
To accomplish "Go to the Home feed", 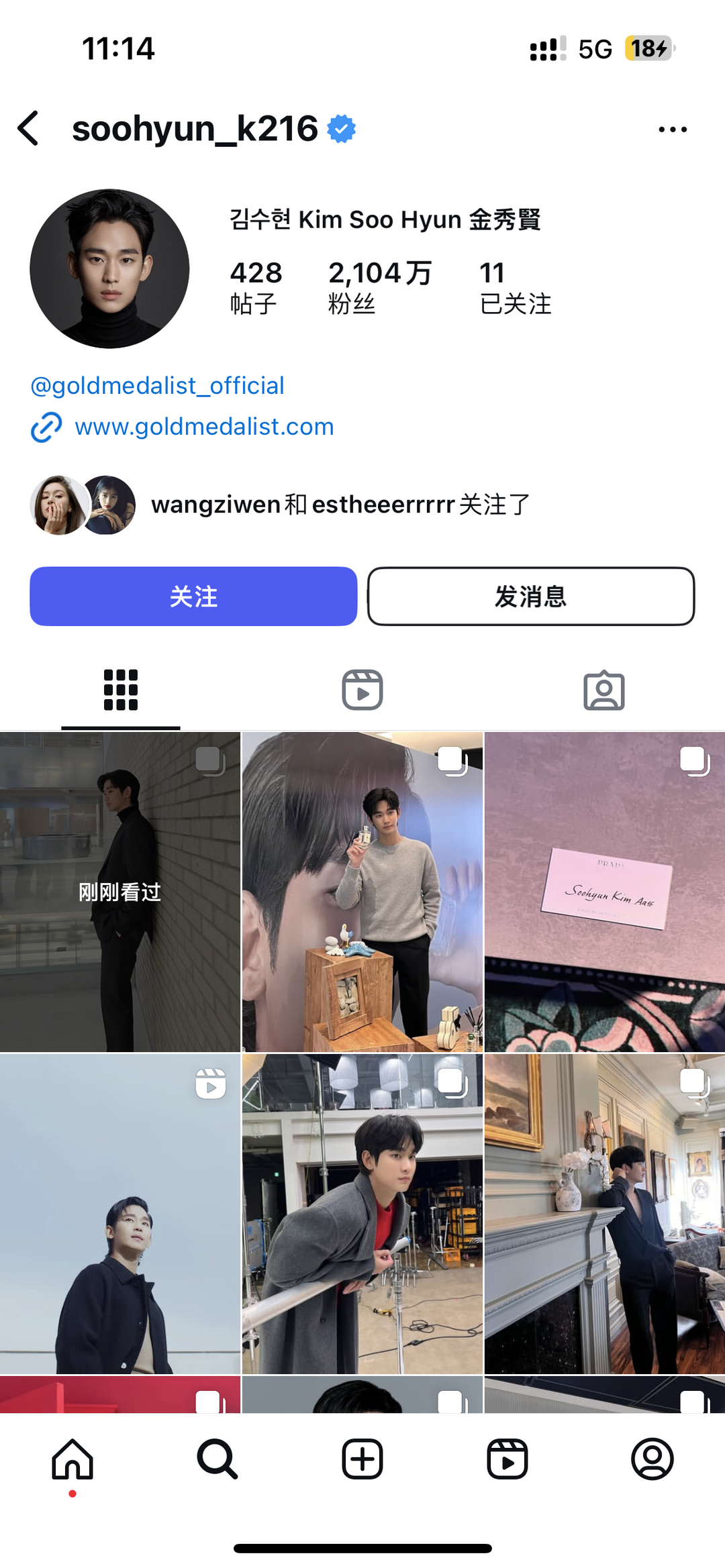I will point(72,1459).
